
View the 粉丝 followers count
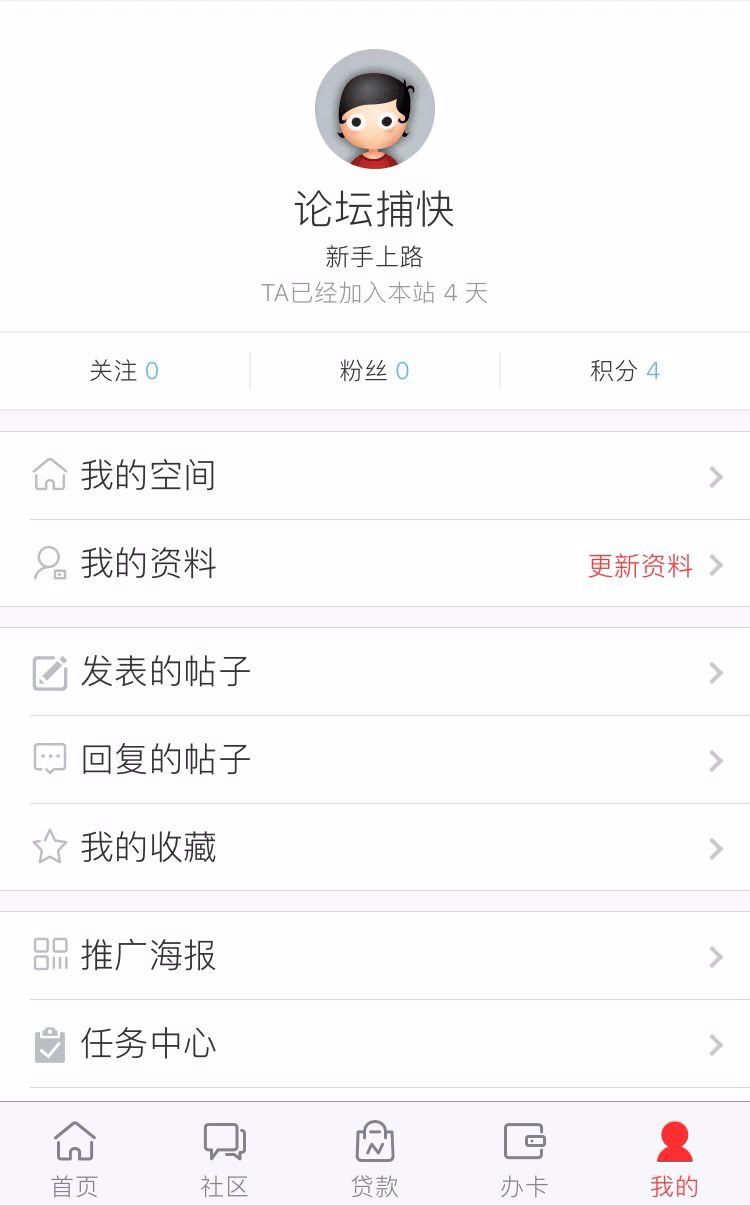click(x=375, y=371)
